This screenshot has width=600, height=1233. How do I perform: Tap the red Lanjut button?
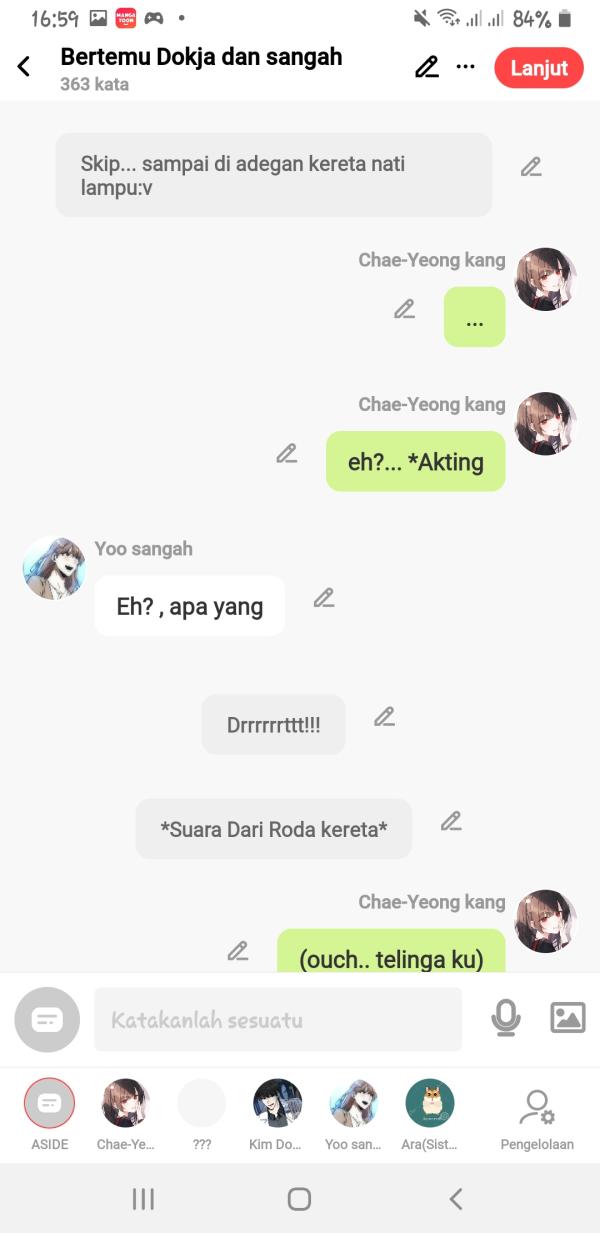click(538, 68)
